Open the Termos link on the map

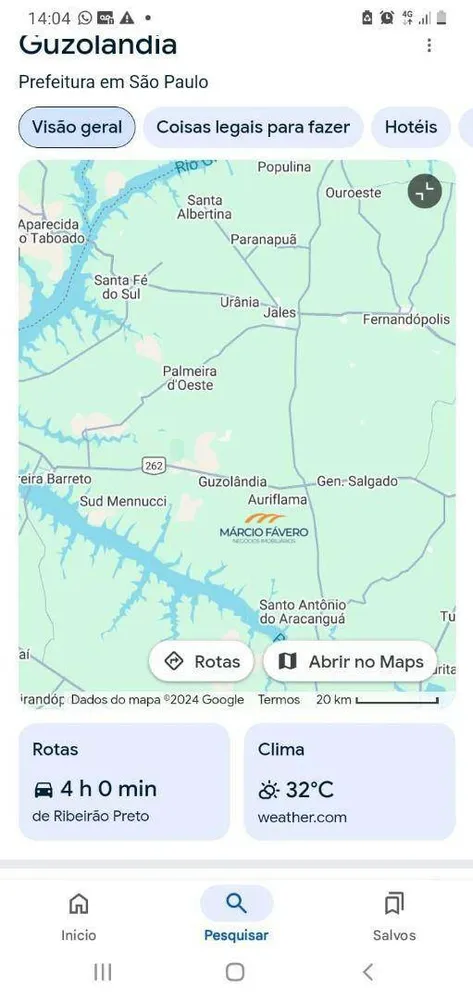[x=279, y=700]
